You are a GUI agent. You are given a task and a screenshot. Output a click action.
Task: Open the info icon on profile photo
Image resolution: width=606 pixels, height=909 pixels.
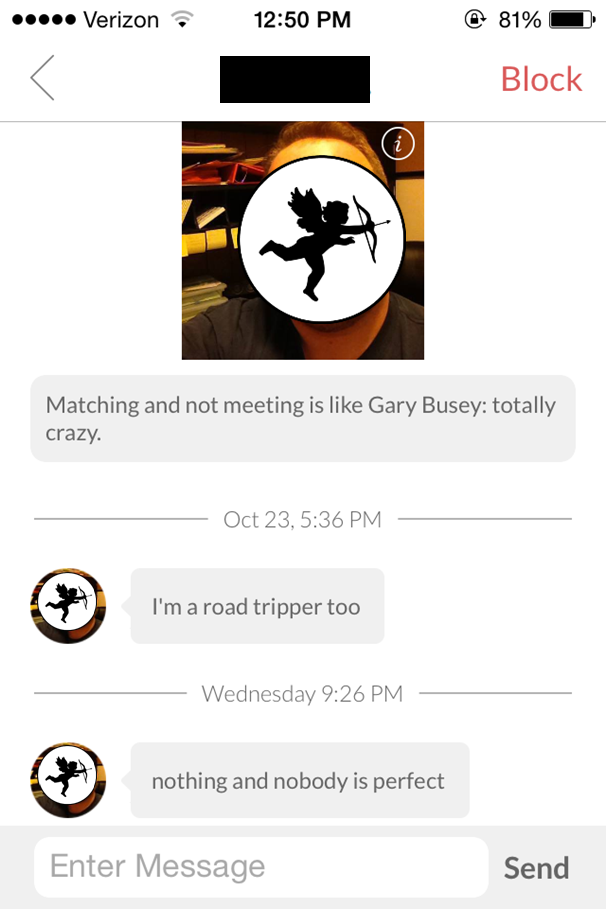tap(398, 145)
